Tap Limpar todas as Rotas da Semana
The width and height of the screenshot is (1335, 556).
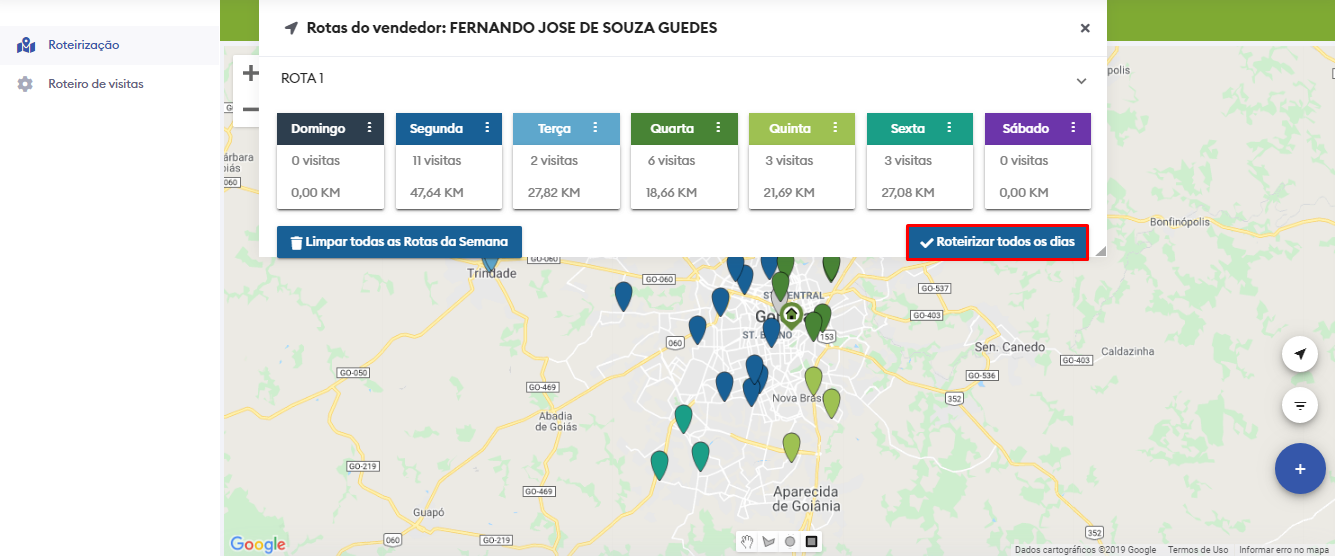coord(399,242)
